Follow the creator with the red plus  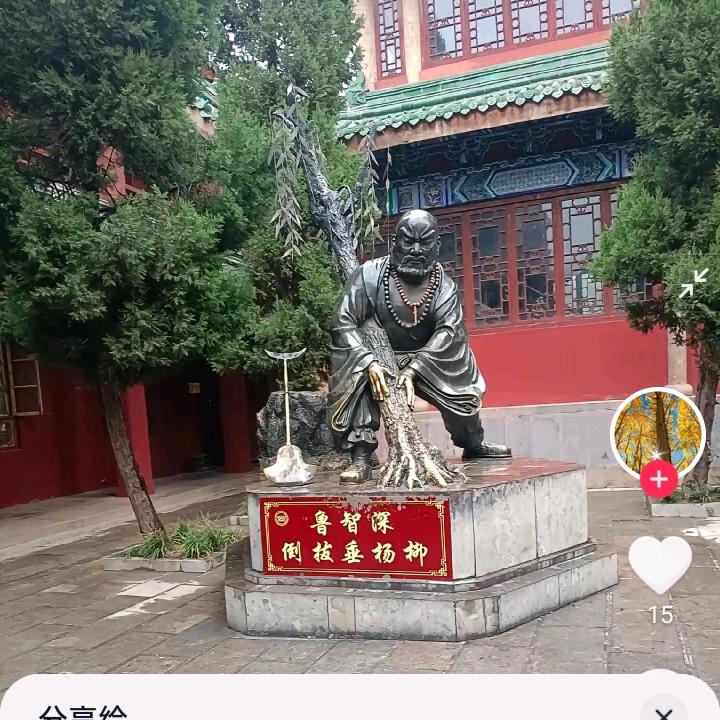pos(659,479)
